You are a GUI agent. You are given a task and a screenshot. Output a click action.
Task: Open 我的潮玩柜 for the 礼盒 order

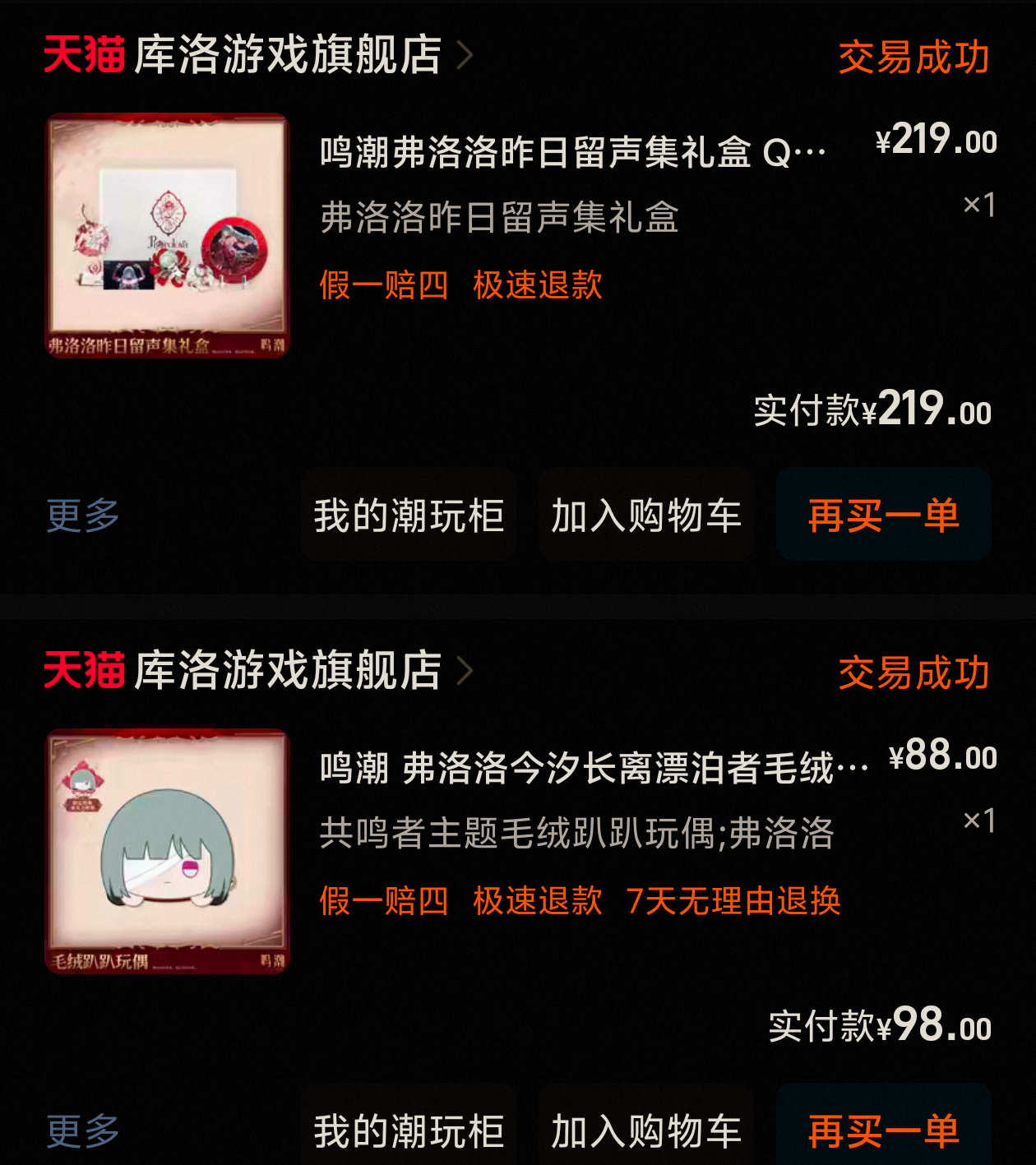409,515
